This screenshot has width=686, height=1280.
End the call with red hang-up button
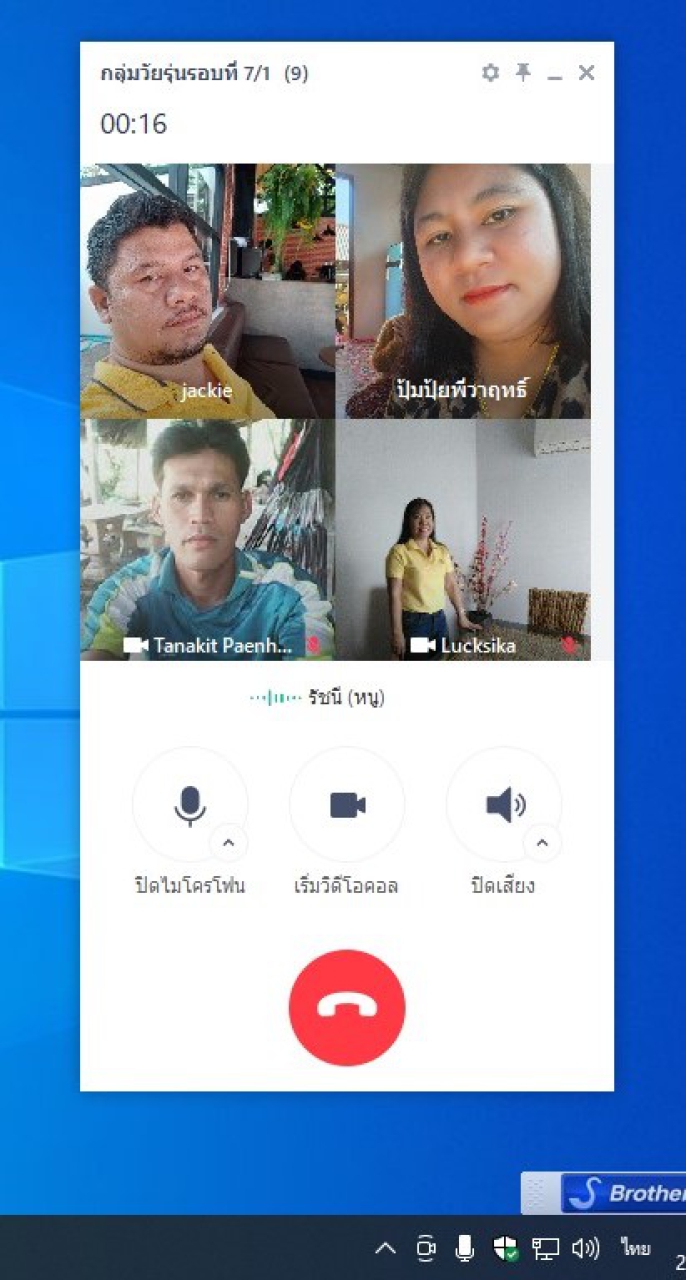[x=347, y=1007]
